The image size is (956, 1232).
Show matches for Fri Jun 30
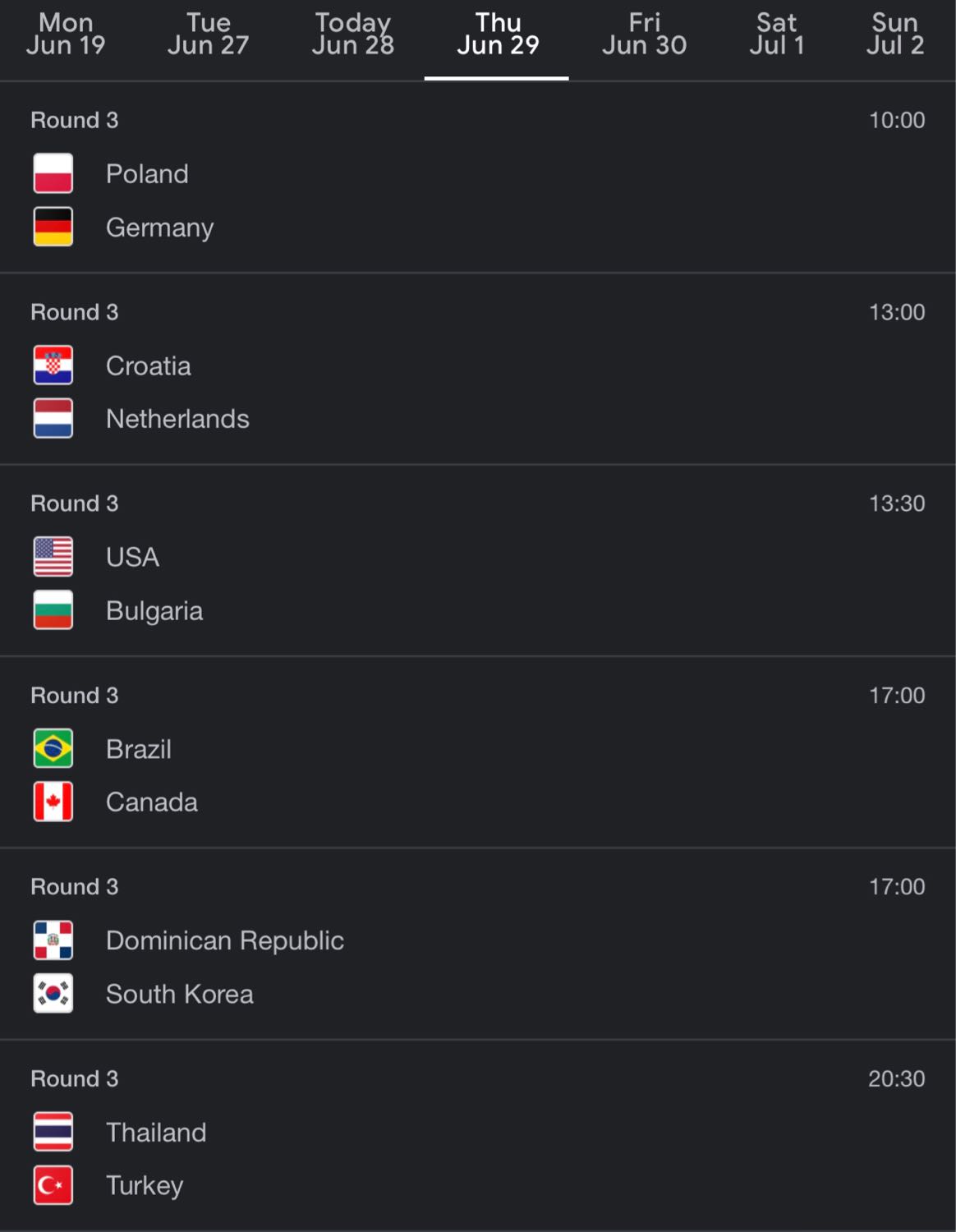(644, 34)
